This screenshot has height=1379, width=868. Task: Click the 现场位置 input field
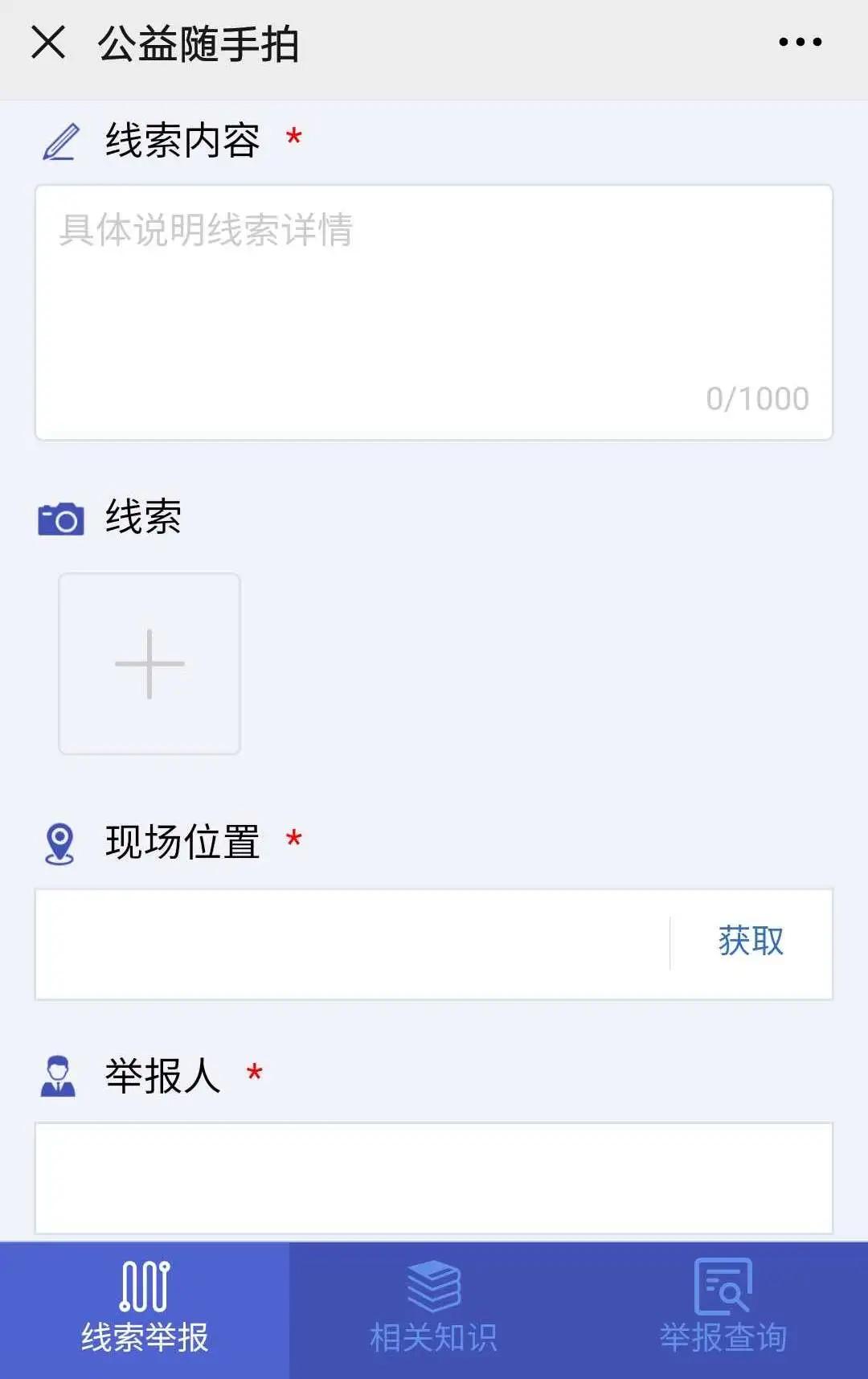[346, 942]
